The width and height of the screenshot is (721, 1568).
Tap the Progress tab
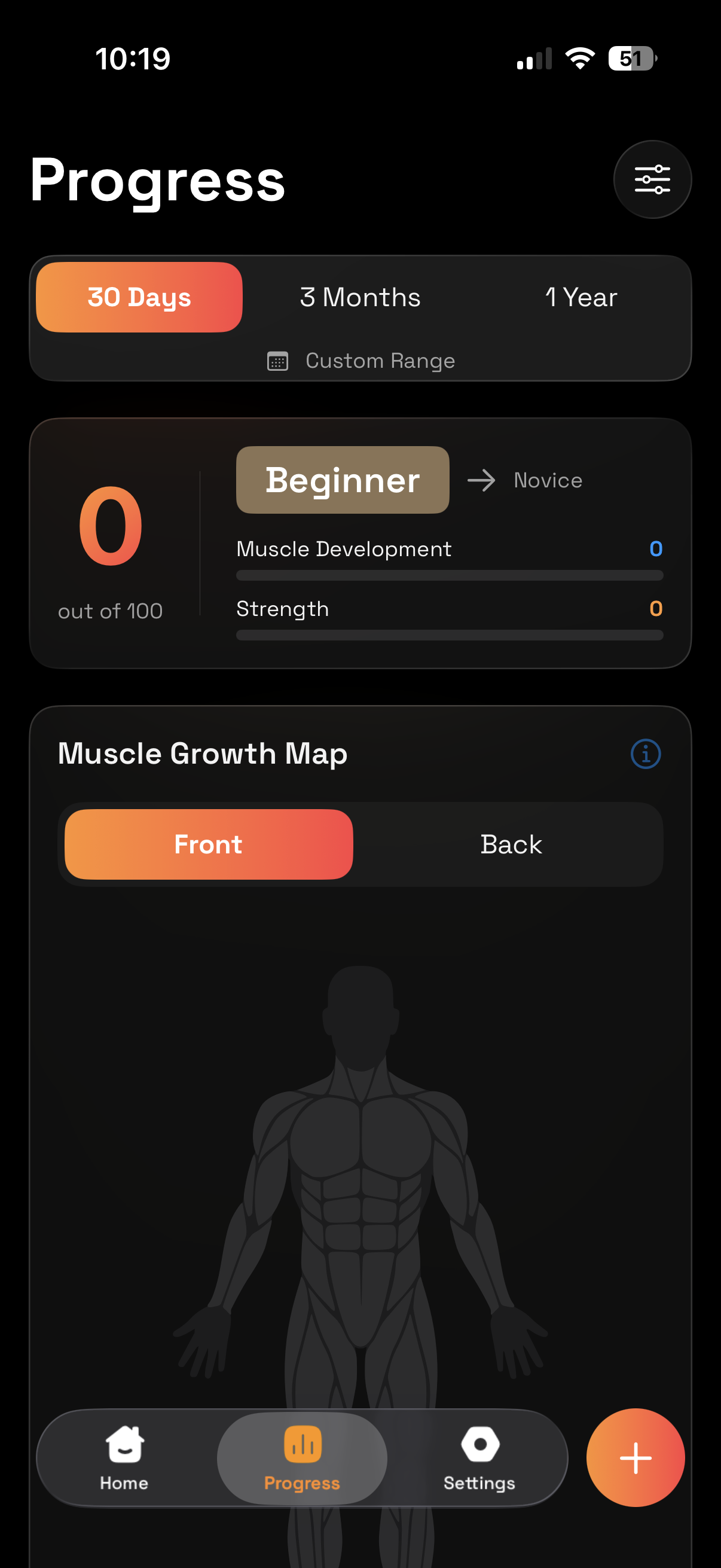point(302,1458)
